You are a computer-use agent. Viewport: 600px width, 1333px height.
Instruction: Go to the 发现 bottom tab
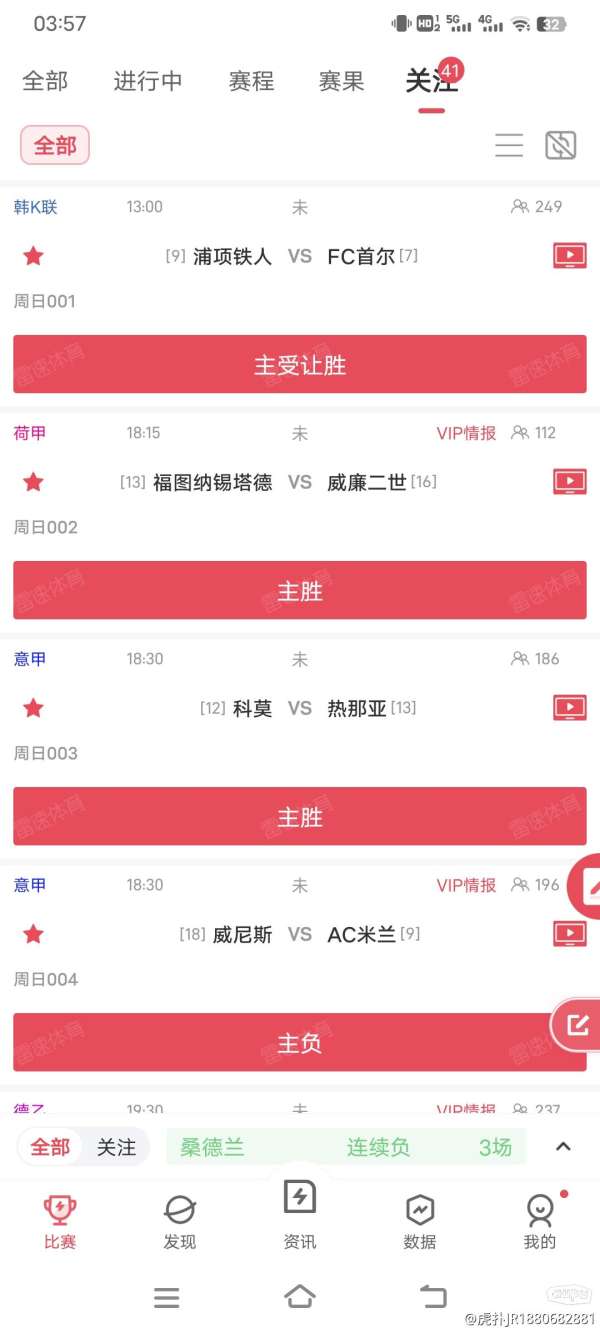click(x=180, y=1221)
